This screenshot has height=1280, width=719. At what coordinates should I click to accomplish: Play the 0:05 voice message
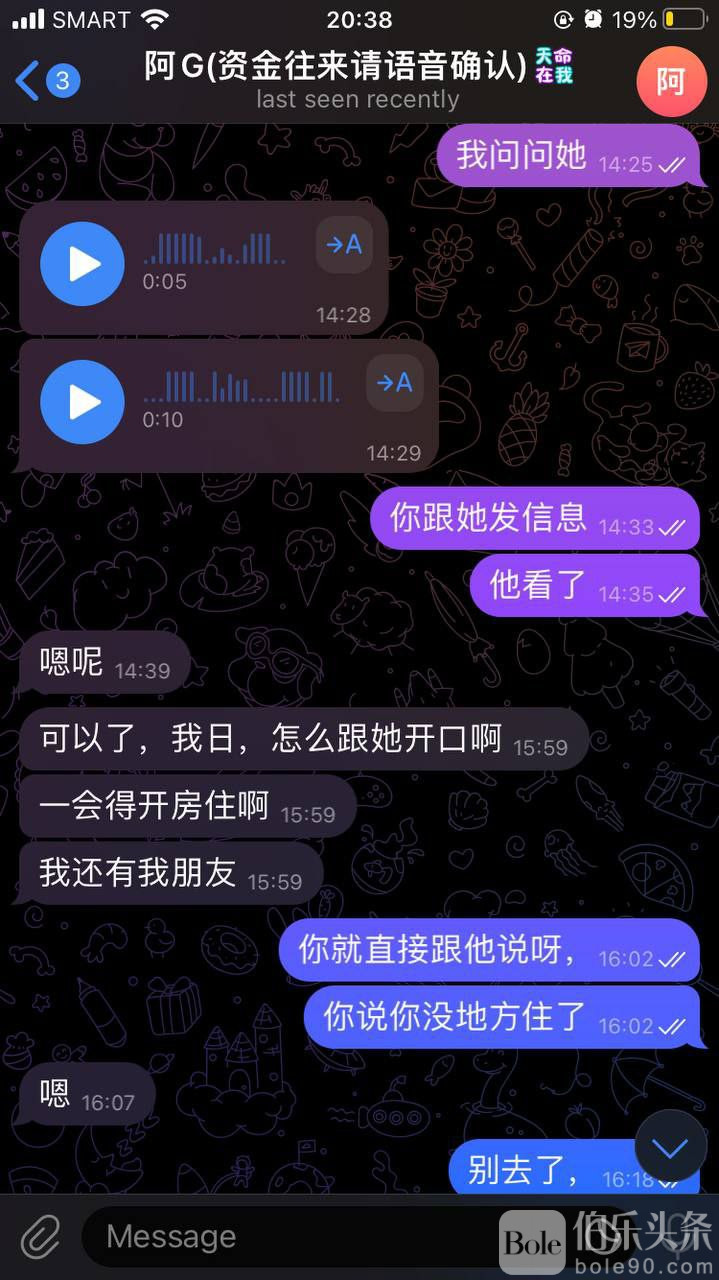tap(82, 264)
